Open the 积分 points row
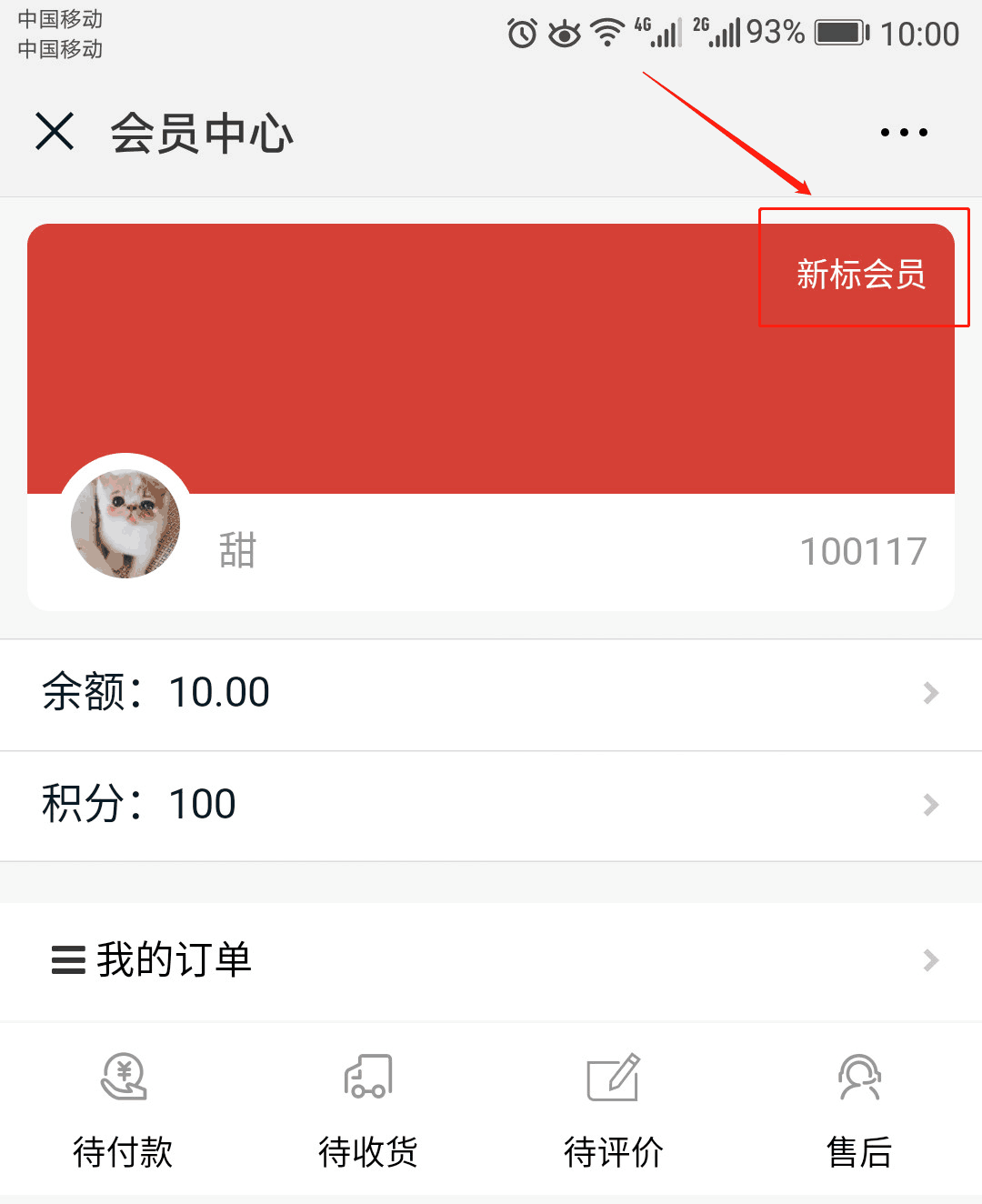Image resolution: width=982 pixels, height=1204 pixels. (x=491, y=805)
